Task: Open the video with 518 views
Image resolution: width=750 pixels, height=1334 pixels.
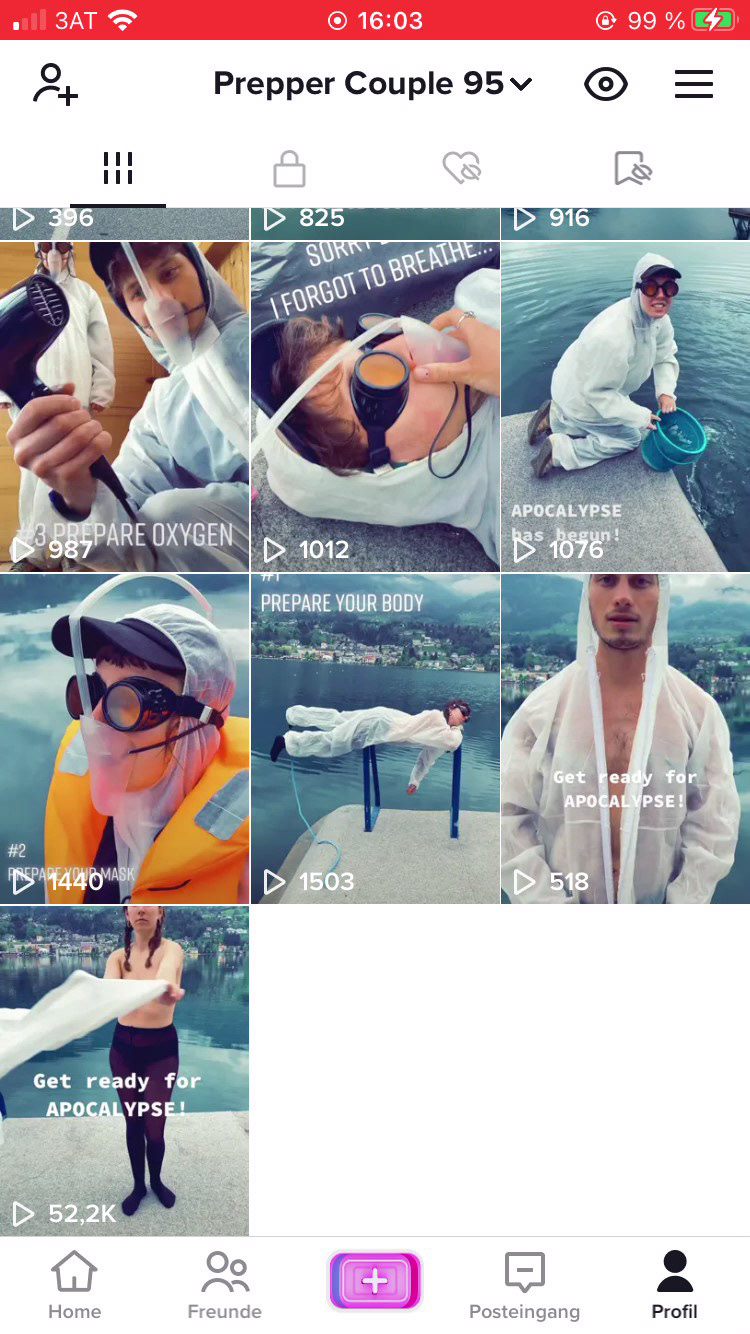Action: [x=626, y=738]
